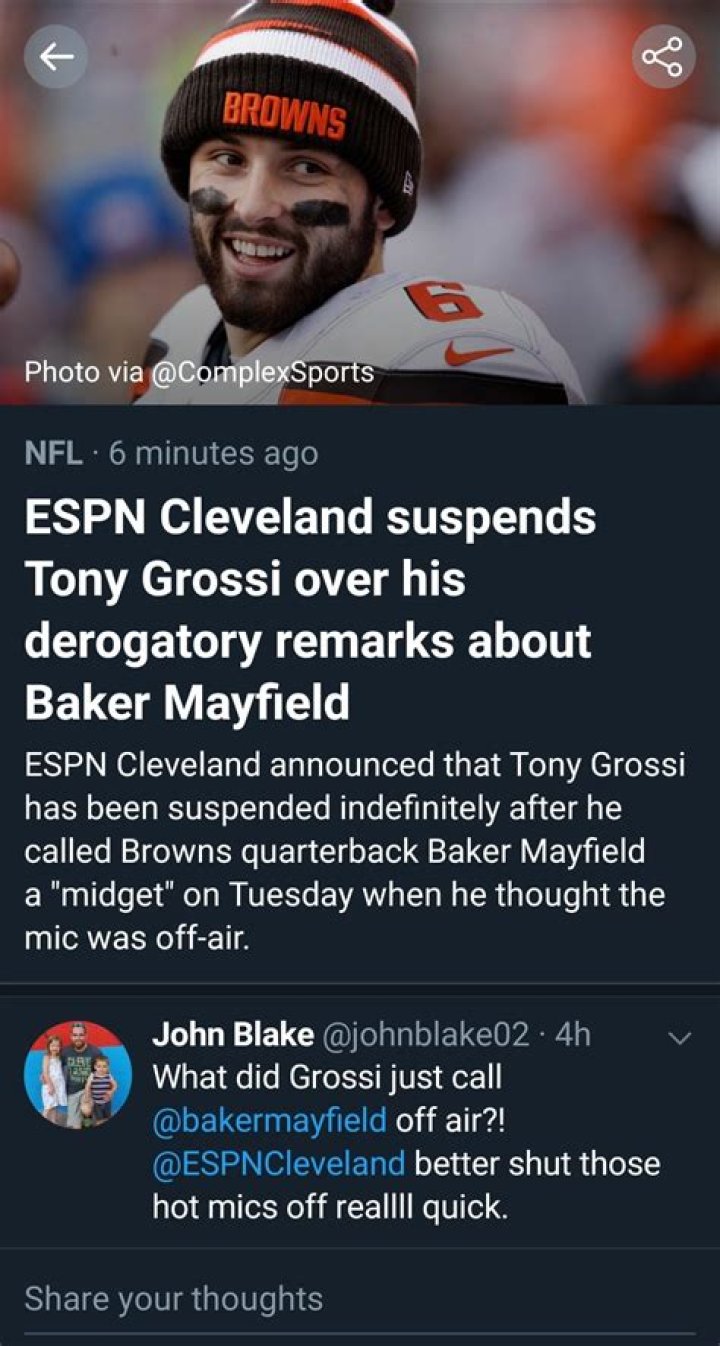
Task: Open the @ComplexSports photo credit link
Action: [x=262, y=372]
